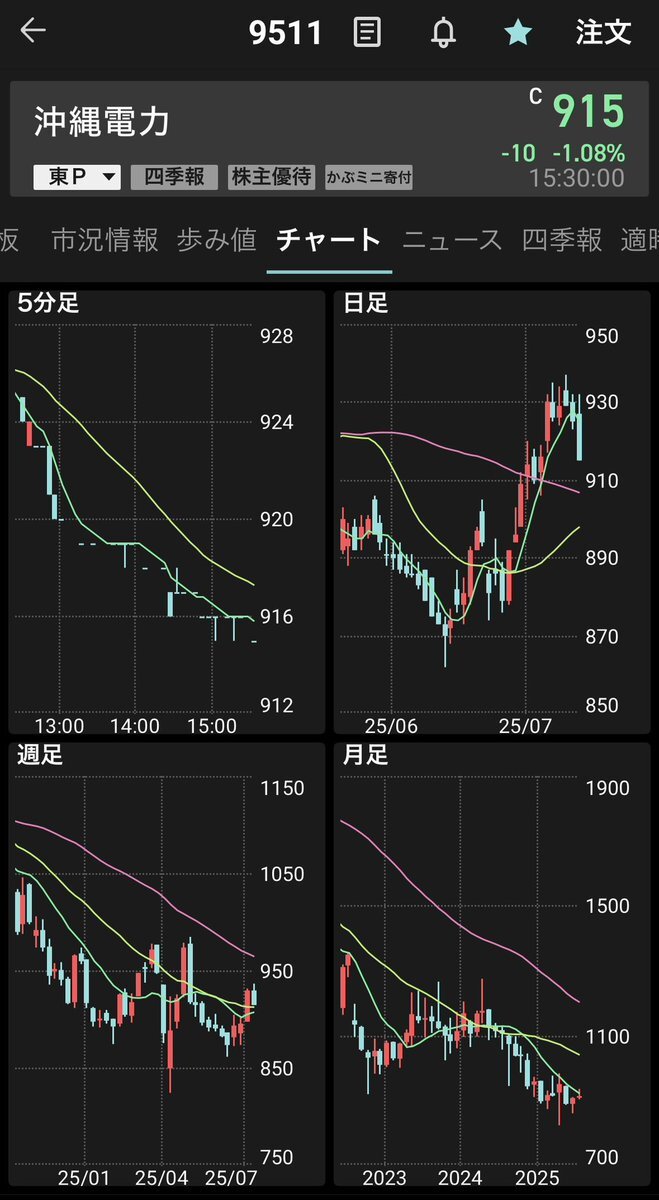Switch to the 市況情報 tab
659x1200 pixels.
[105, 240]
